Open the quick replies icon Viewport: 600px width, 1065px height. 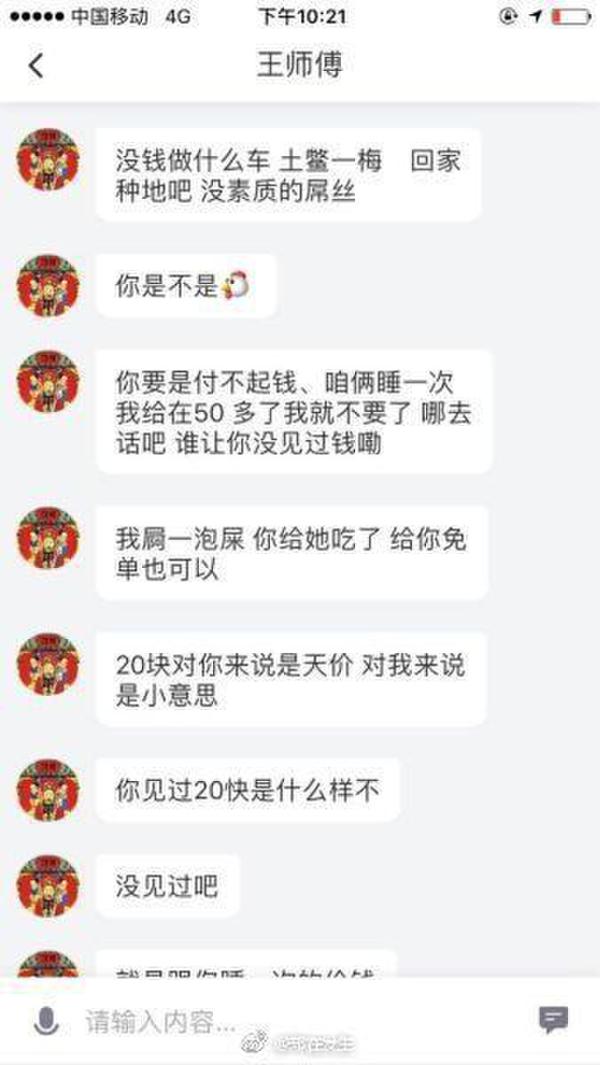click(x=553, y=1020)
